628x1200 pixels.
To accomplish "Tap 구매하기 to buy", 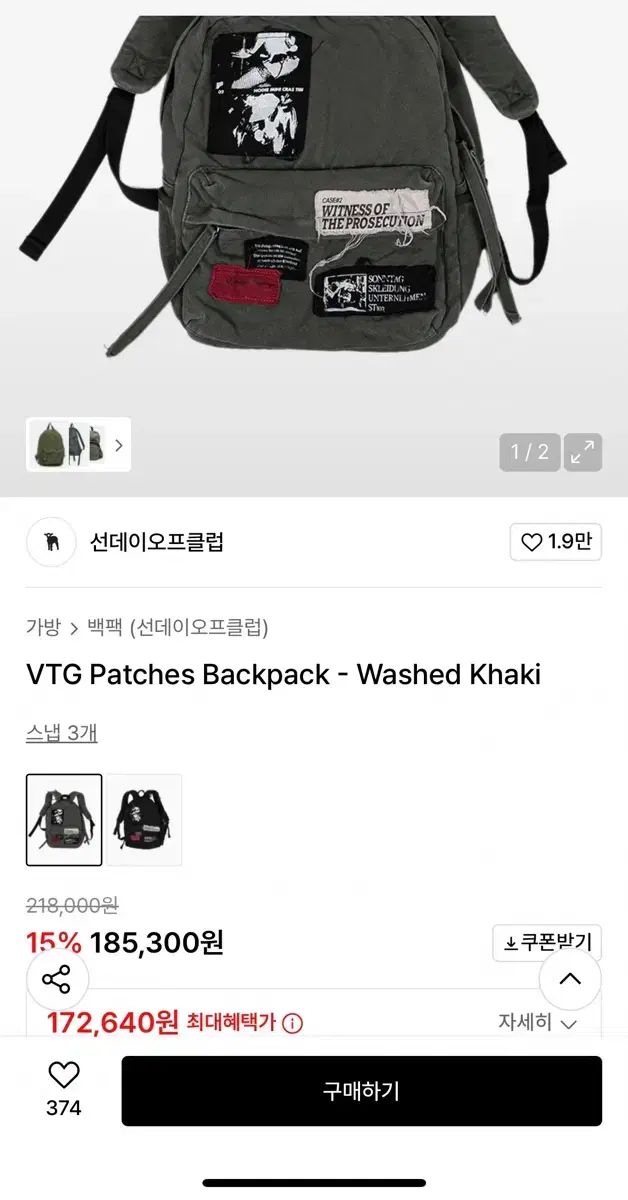I will click(x=361, y=1091).
